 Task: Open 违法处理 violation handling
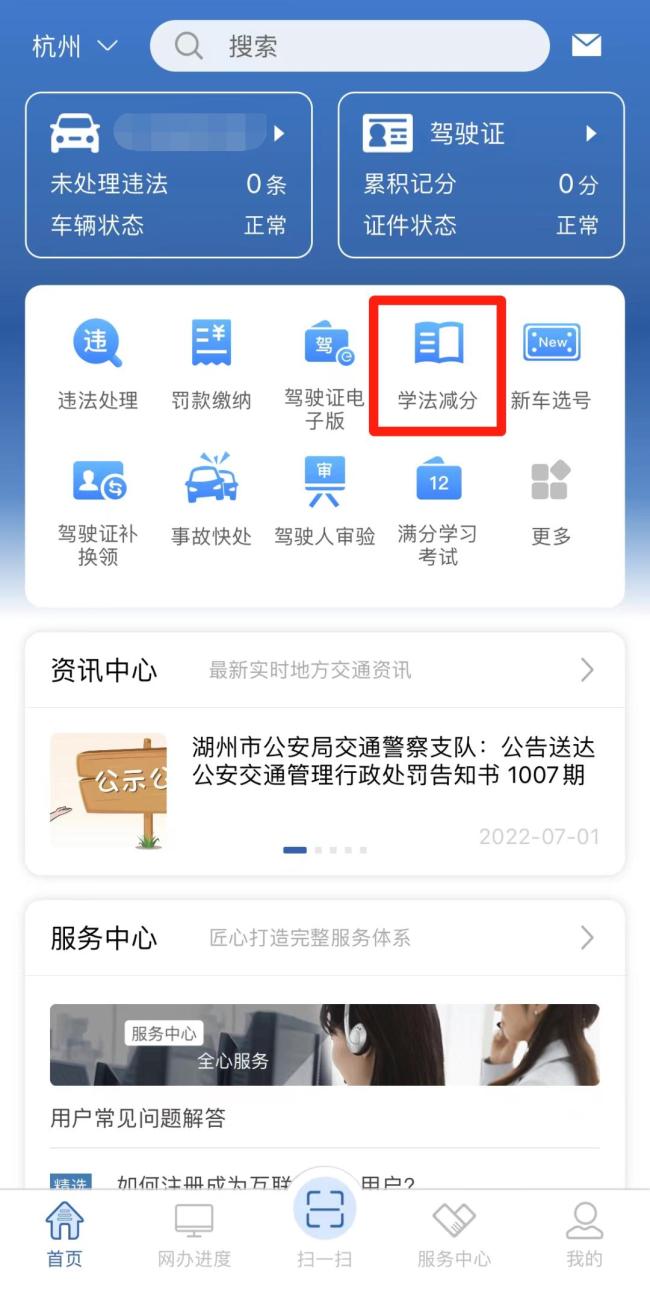click(x=97, y=365)
